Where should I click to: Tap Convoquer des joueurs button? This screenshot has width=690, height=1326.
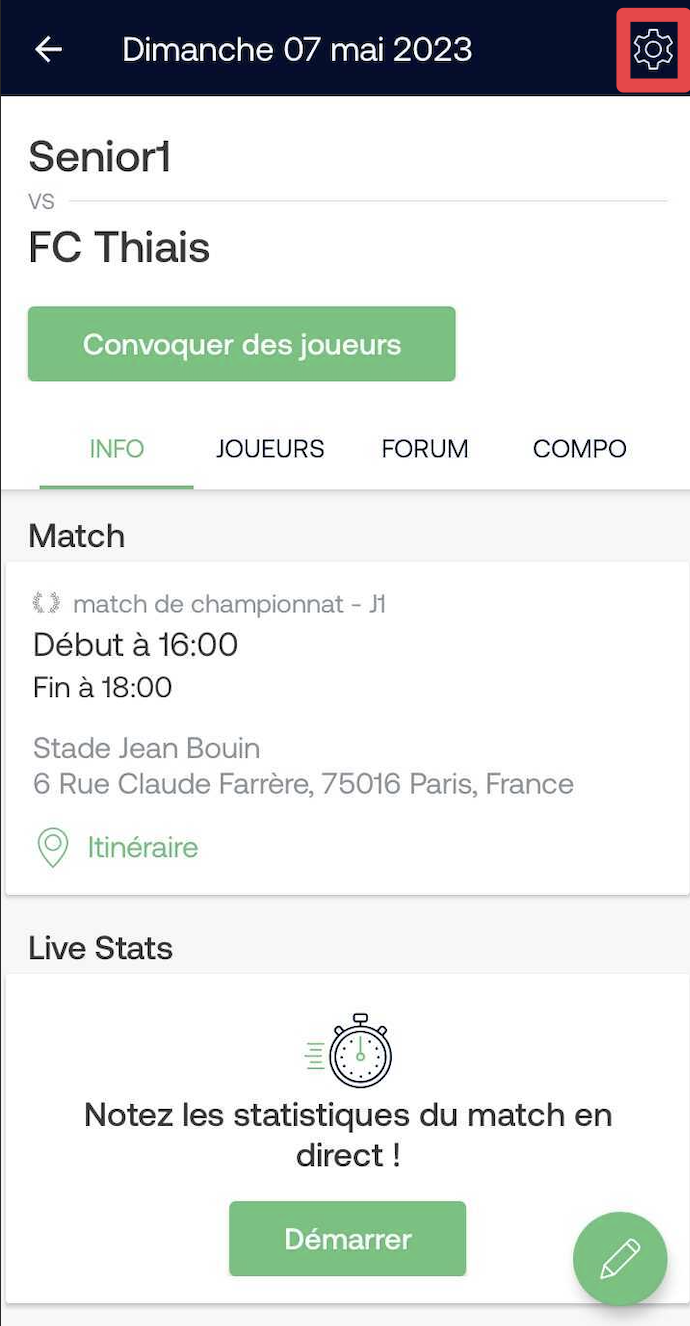click(x=241, y=344)
